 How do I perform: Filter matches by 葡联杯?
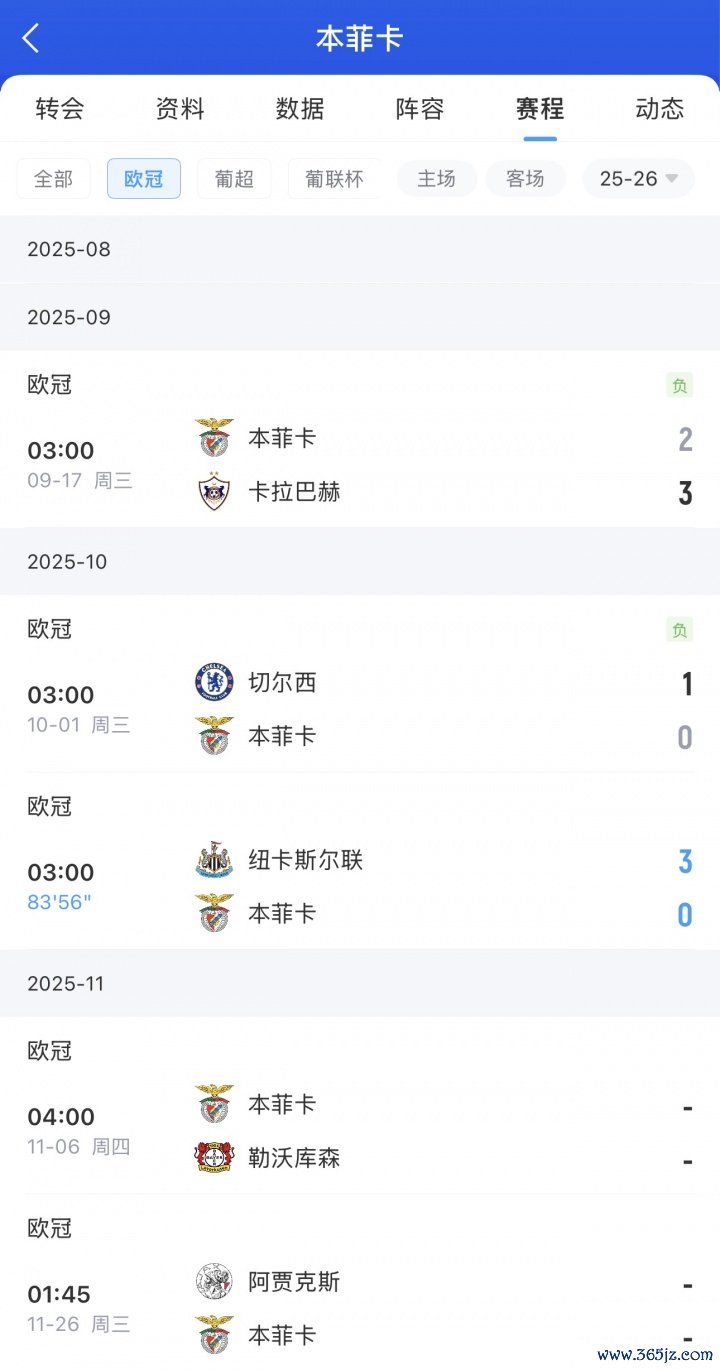click(x=334, y=179)
